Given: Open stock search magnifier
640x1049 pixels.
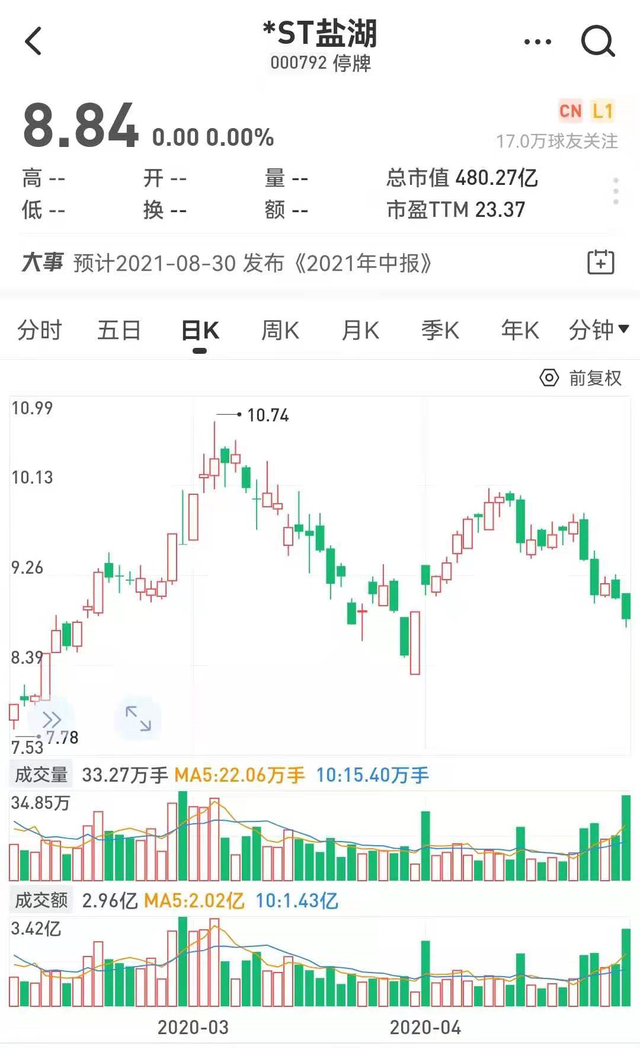Looking at the screenshot, I should pos(598,41).
